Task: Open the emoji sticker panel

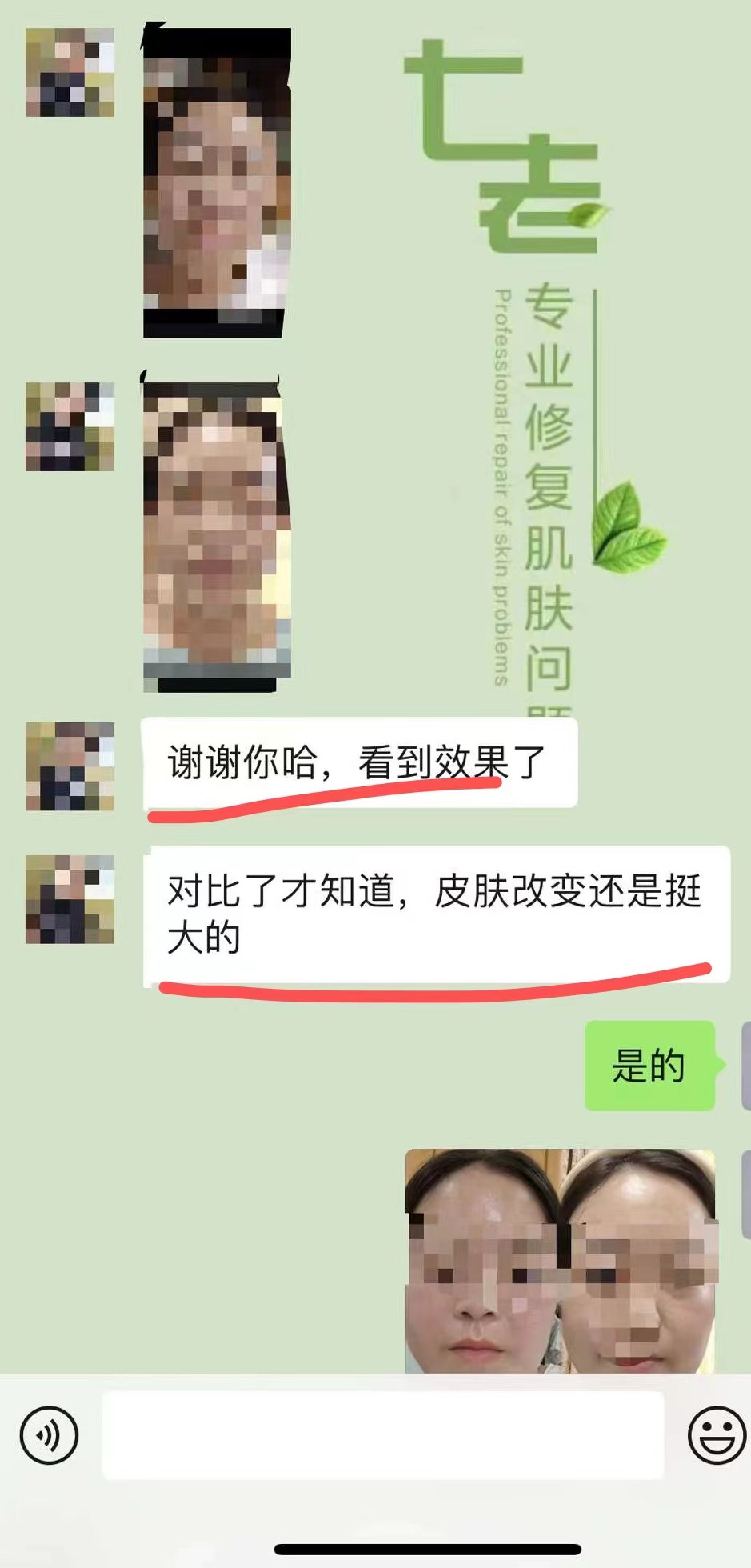Action: [x=716, y=1434]
